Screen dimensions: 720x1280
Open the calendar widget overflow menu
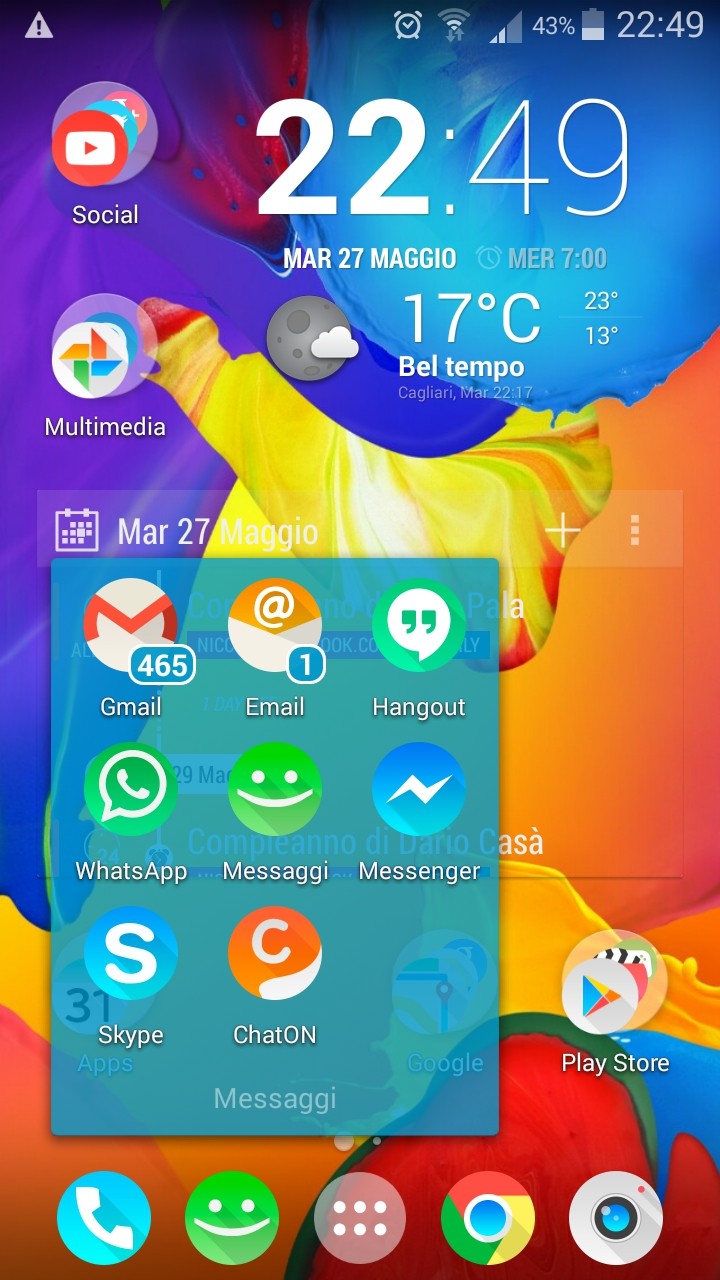tap(635, 530)
